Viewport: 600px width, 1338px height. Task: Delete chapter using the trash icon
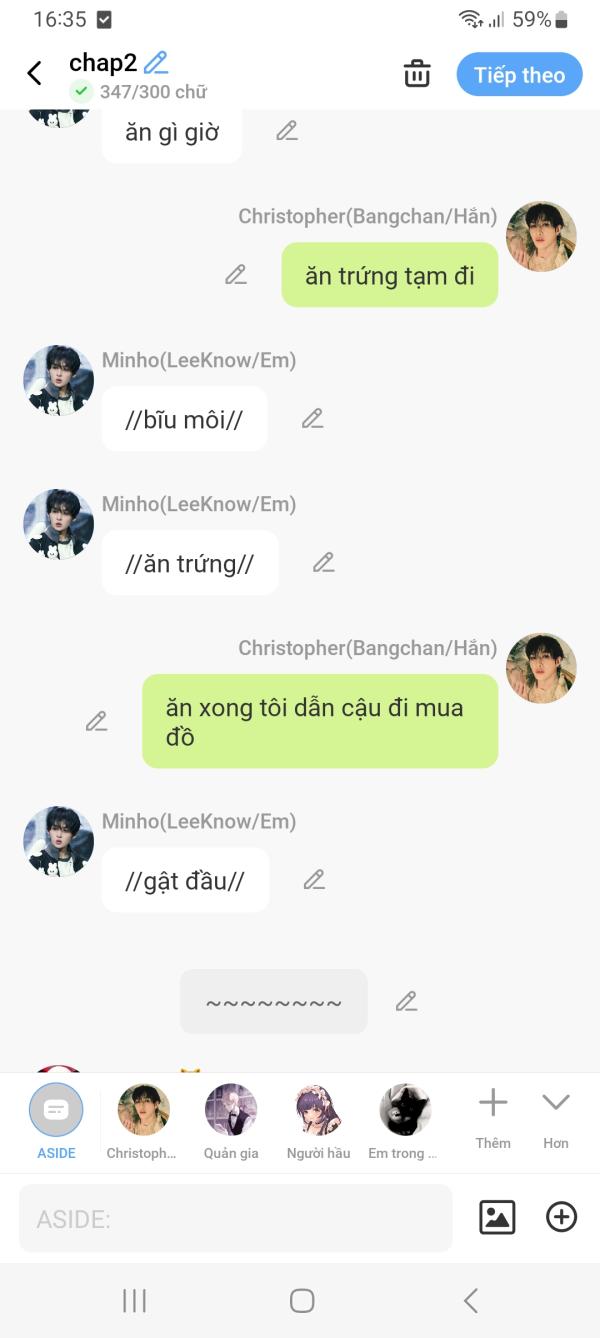(417, 74)
